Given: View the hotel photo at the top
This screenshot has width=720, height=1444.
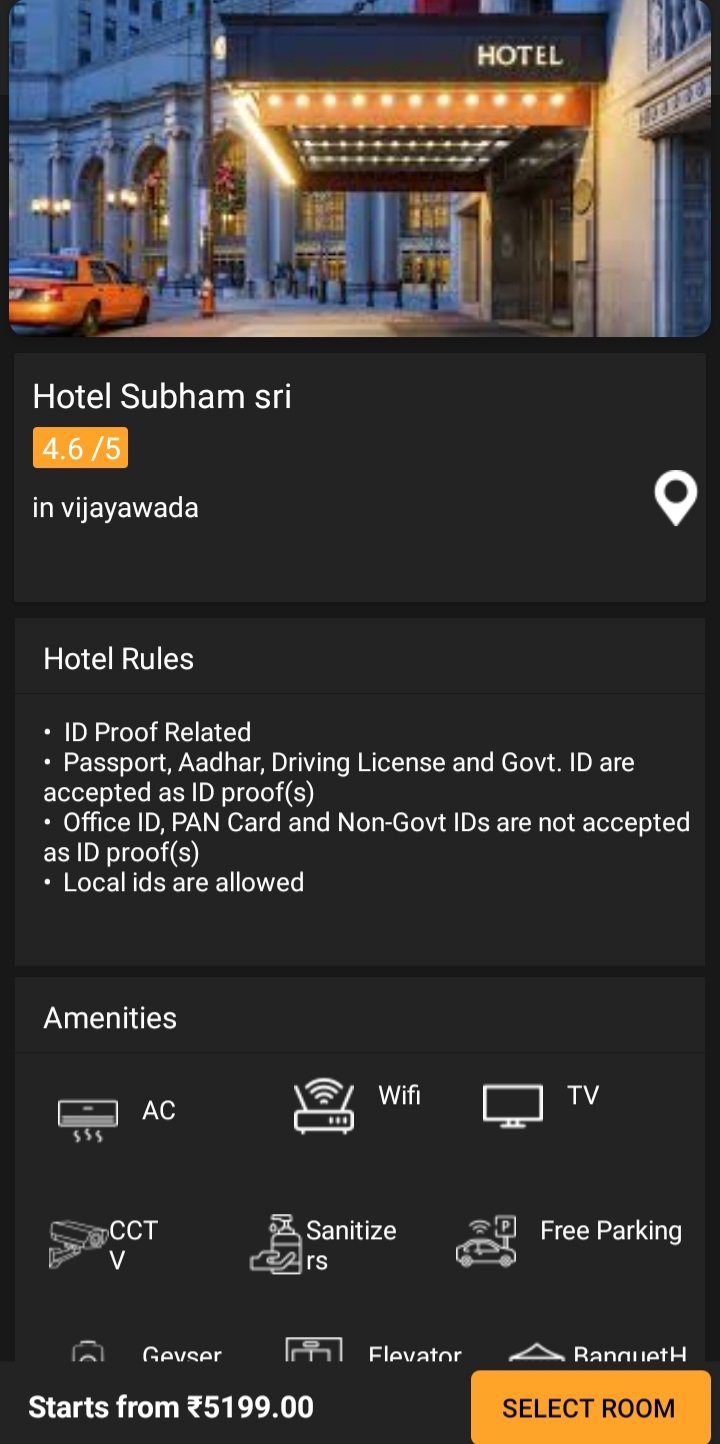Looking at the screenshot, I should tap(360, 168).
